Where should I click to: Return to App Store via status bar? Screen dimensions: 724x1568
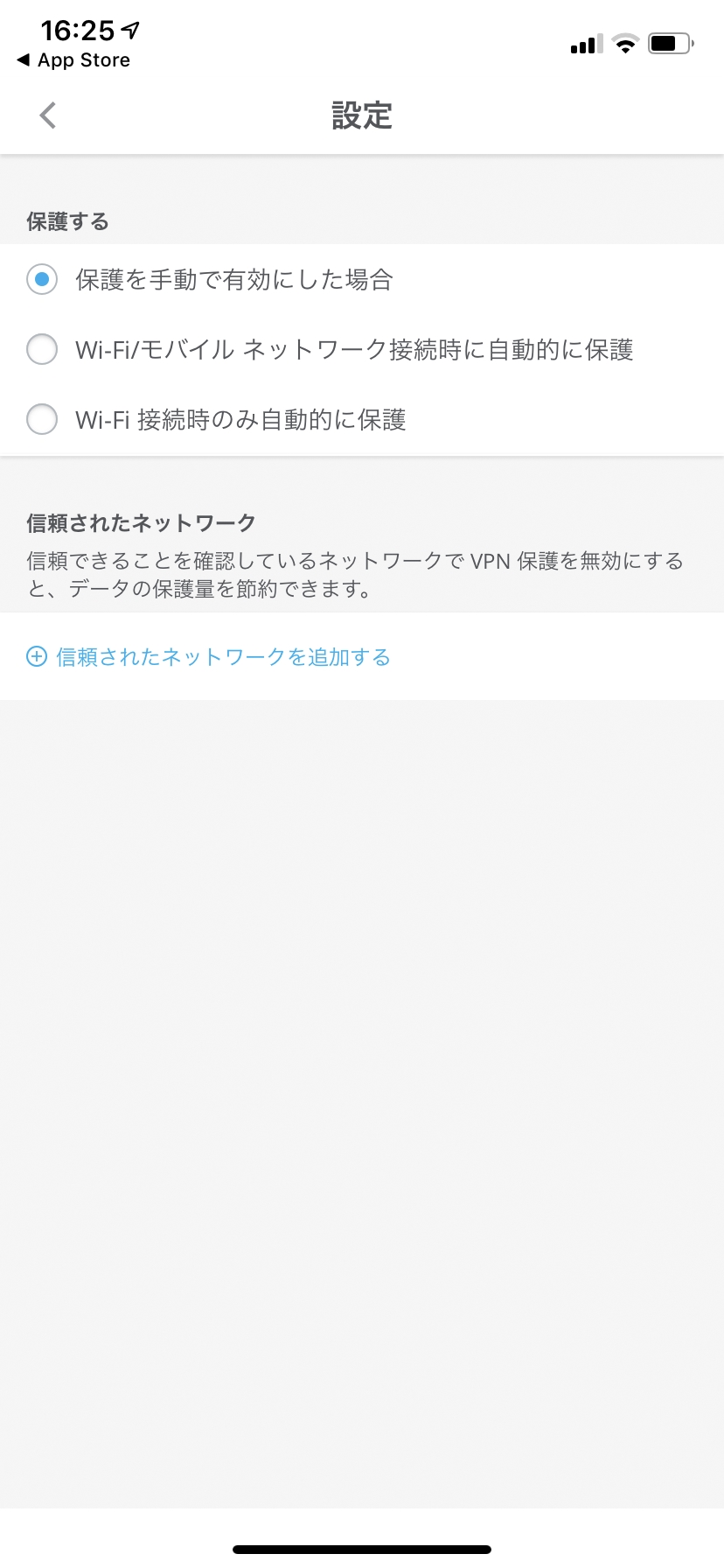tap(73, 60)
